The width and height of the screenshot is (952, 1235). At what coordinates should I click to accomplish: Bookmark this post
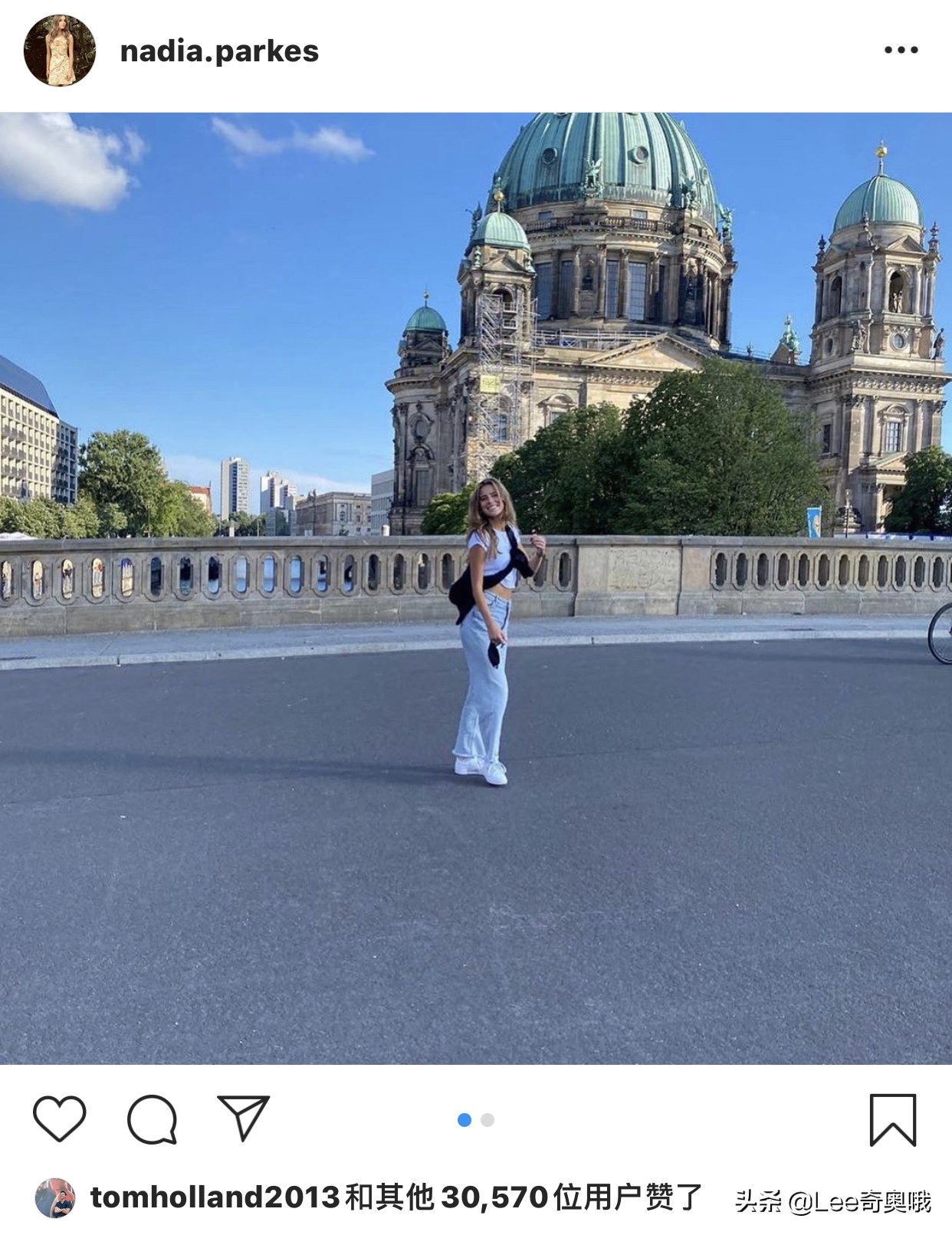tap(892, 1119)
